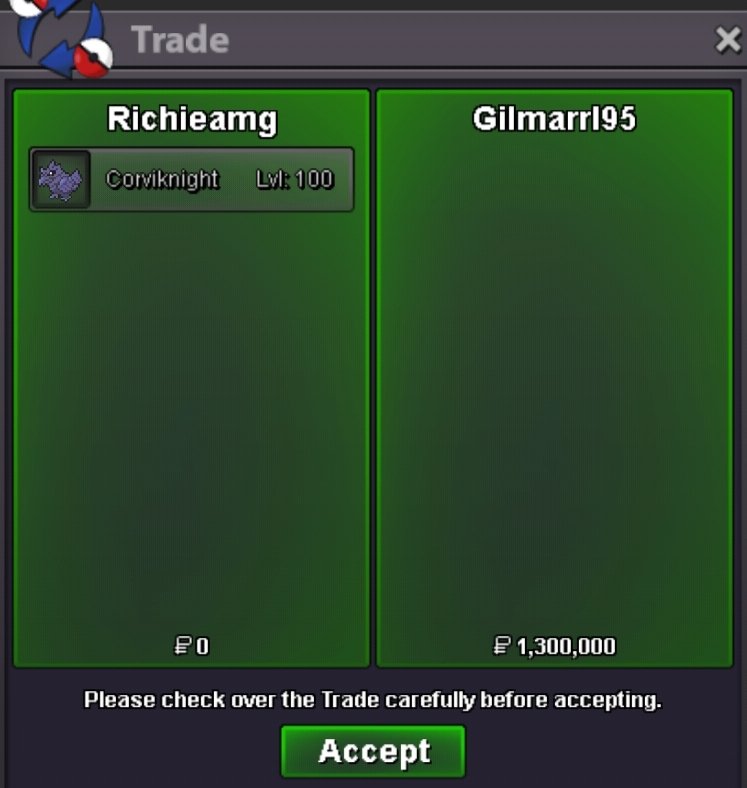Image resolution: width=747 pixels, height=788 pixels.
Task: Accept the trade
Action: (373, 751)
